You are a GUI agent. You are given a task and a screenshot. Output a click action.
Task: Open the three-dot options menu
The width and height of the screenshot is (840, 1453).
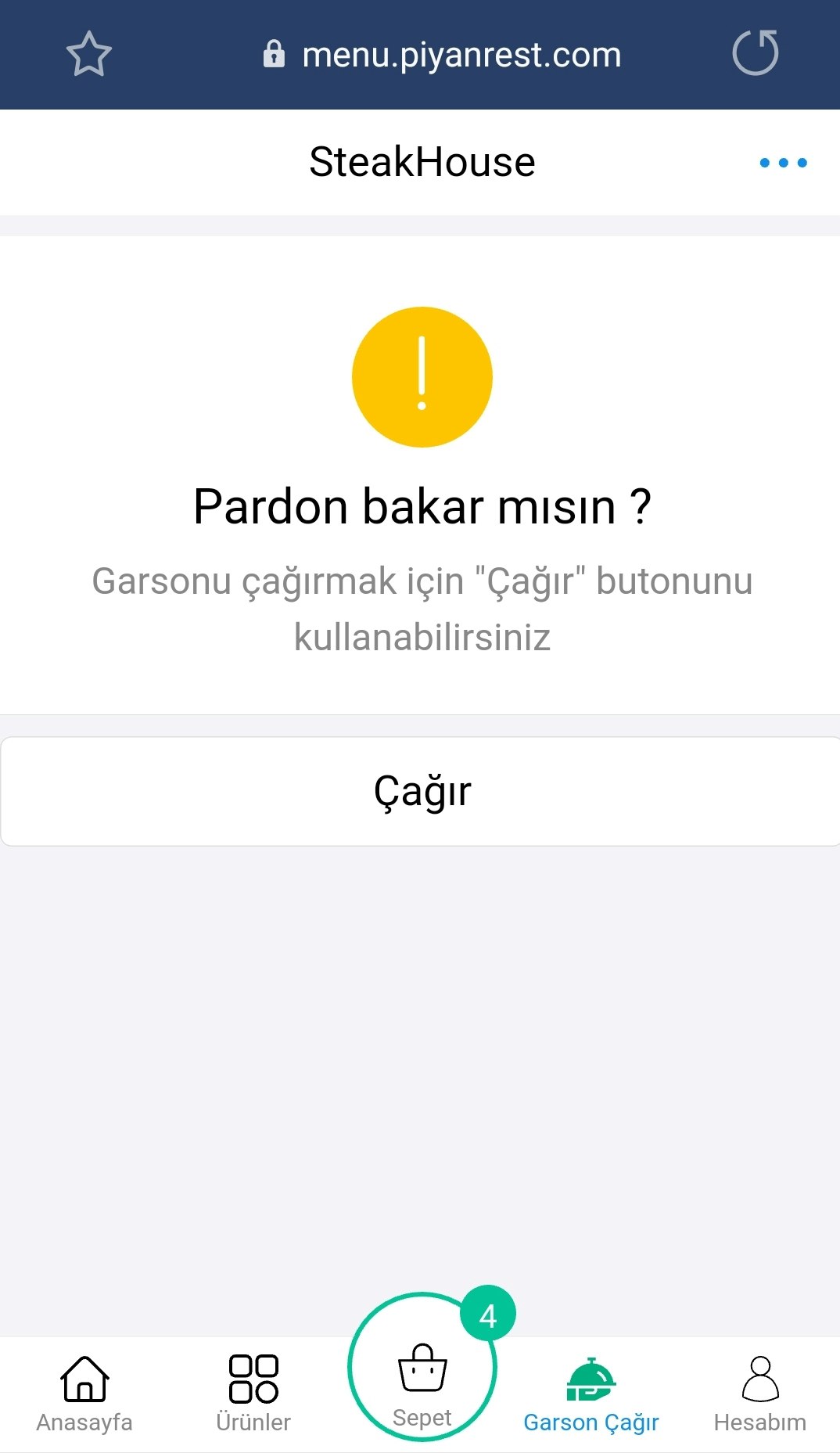[x=783, y=163]
